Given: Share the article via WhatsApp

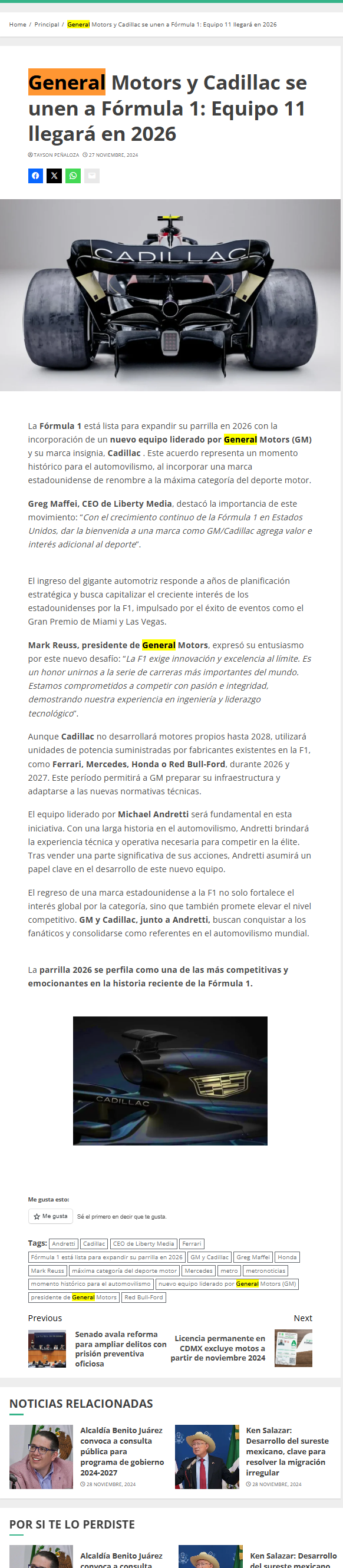Looking at the screenshot, I should point(73,176).
